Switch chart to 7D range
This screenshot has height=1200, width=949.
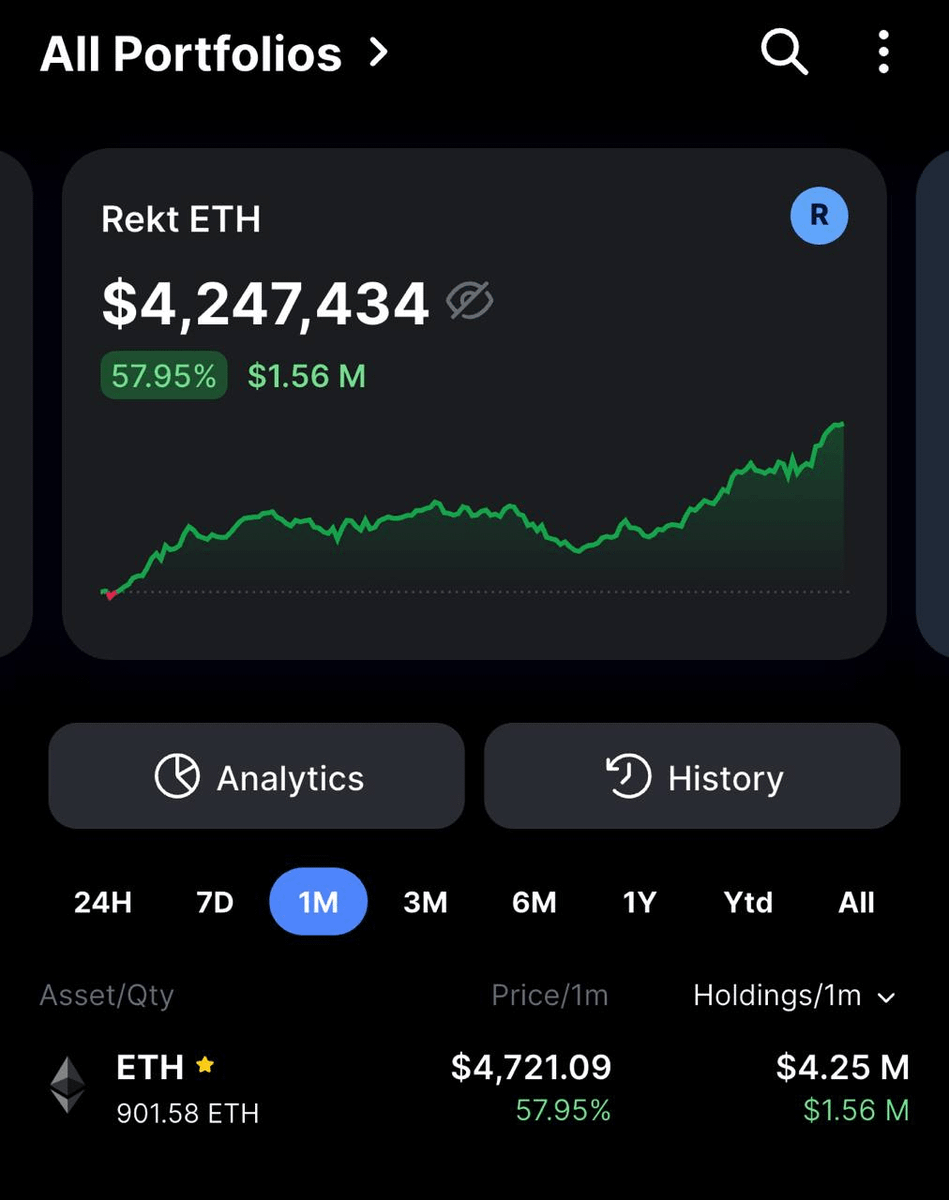pos(214,902)
